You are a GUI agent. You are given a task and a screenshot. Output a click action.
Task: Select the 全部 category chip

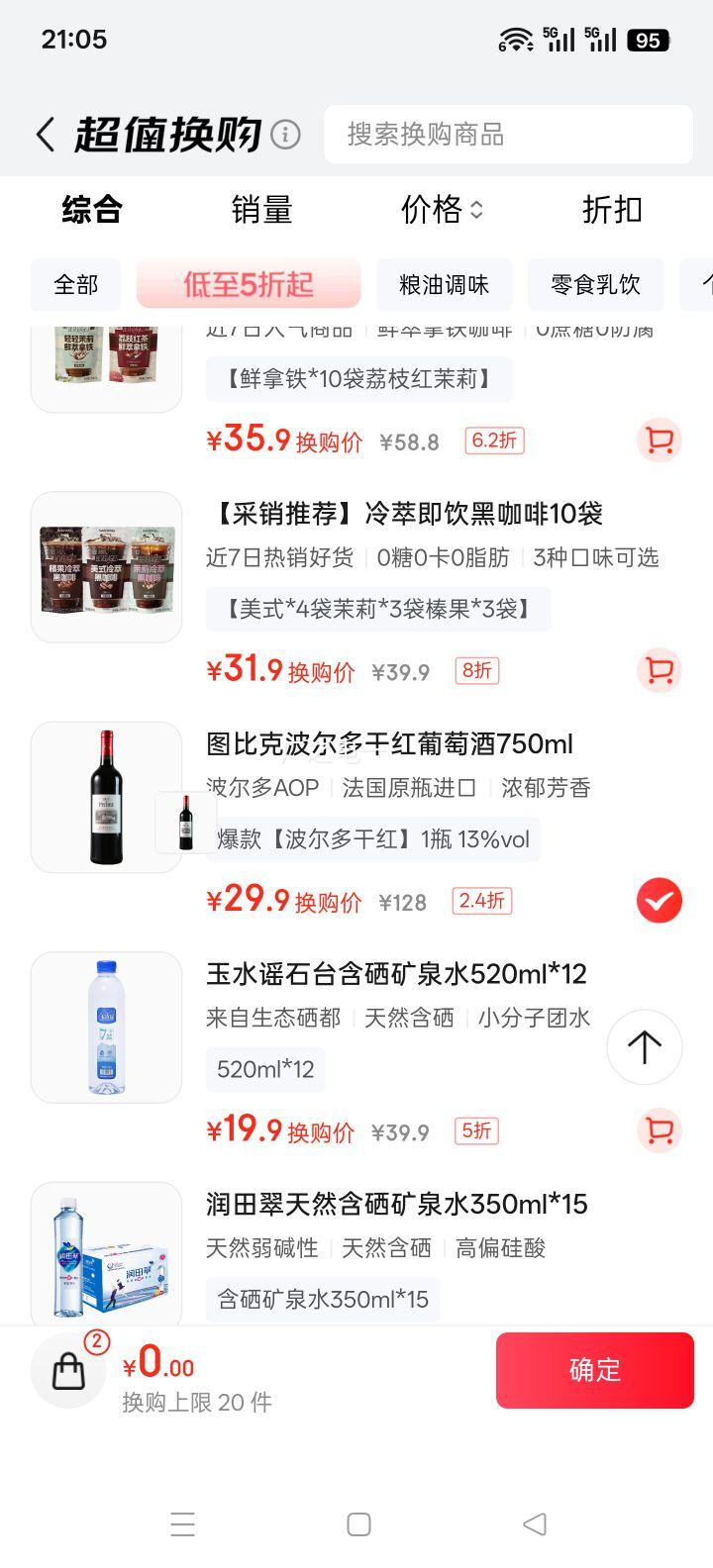[76, 285]
